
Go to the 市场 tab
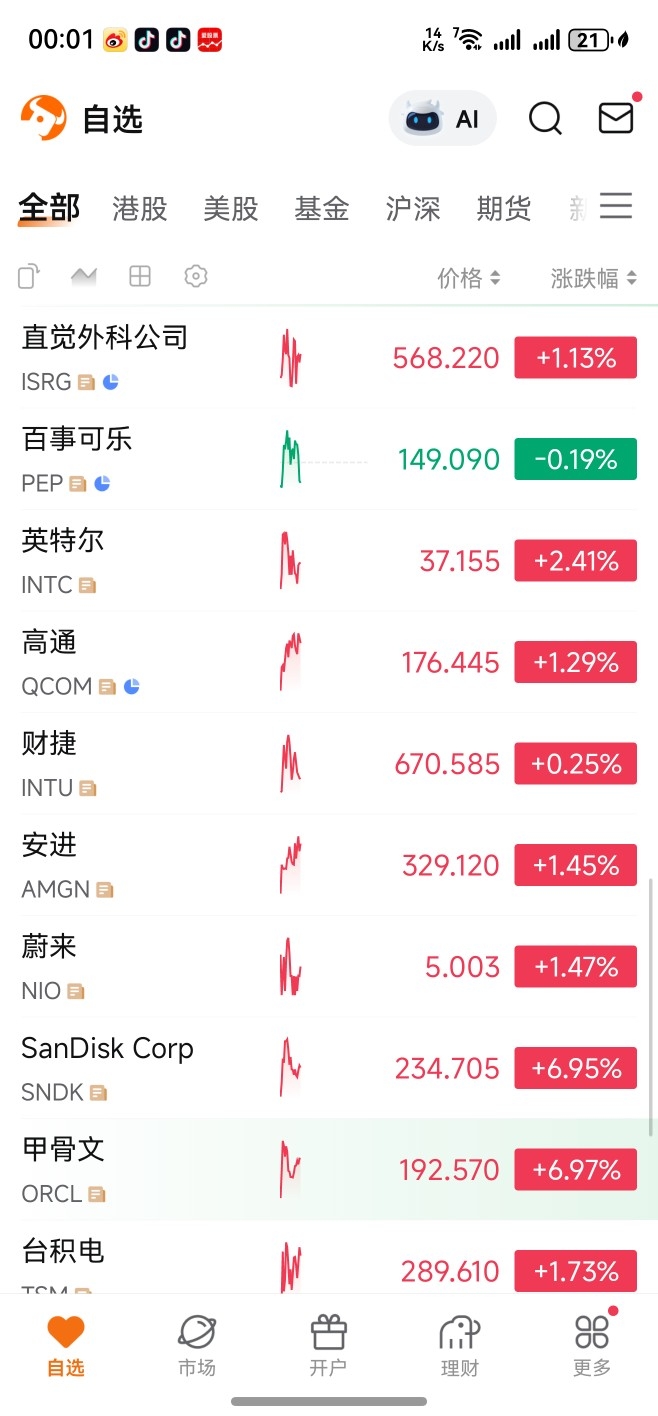[197, 1346]
